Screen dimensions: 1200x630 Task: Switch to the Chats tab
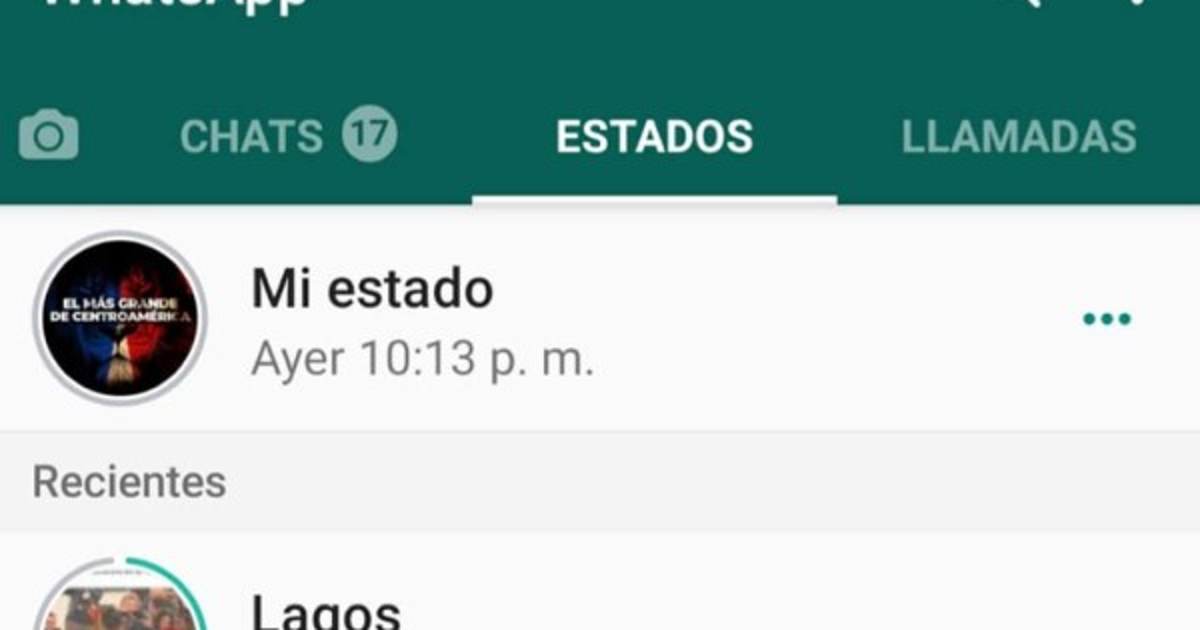(x=287, y=136)
